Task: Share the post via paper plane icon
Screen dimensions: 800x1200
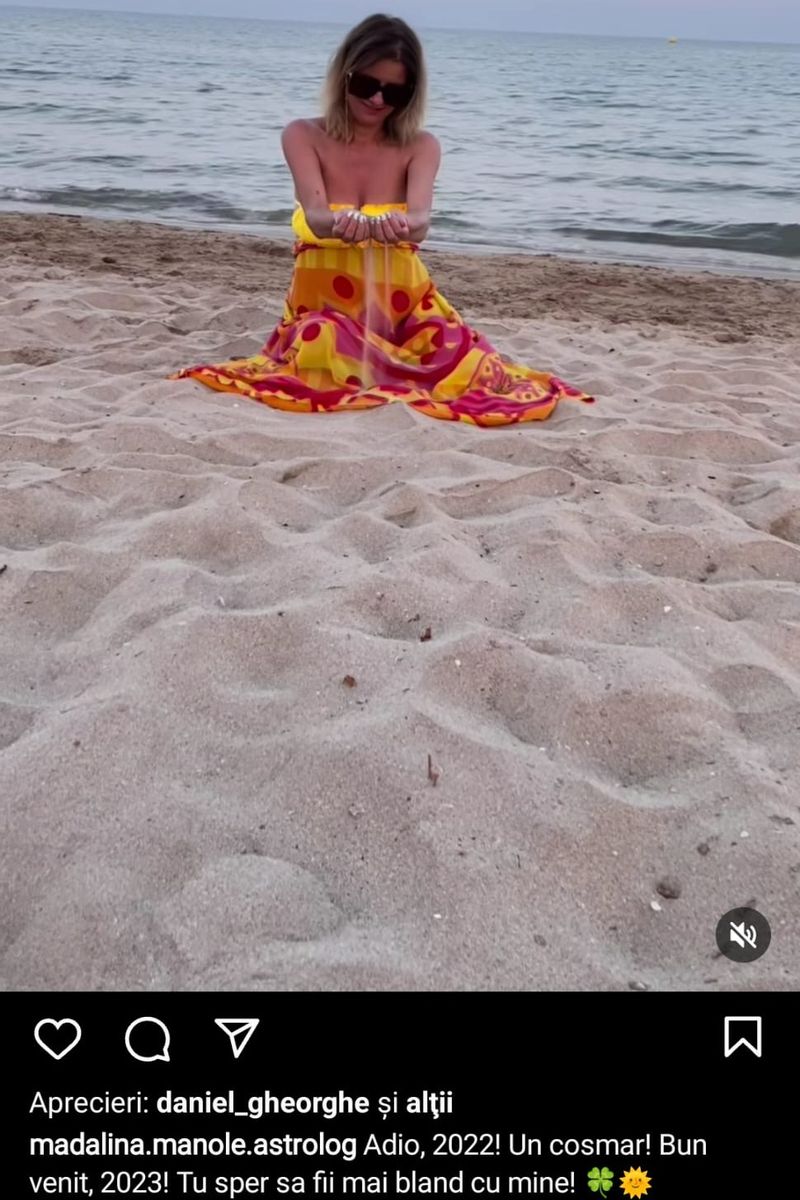Action: pos(237,1038)
